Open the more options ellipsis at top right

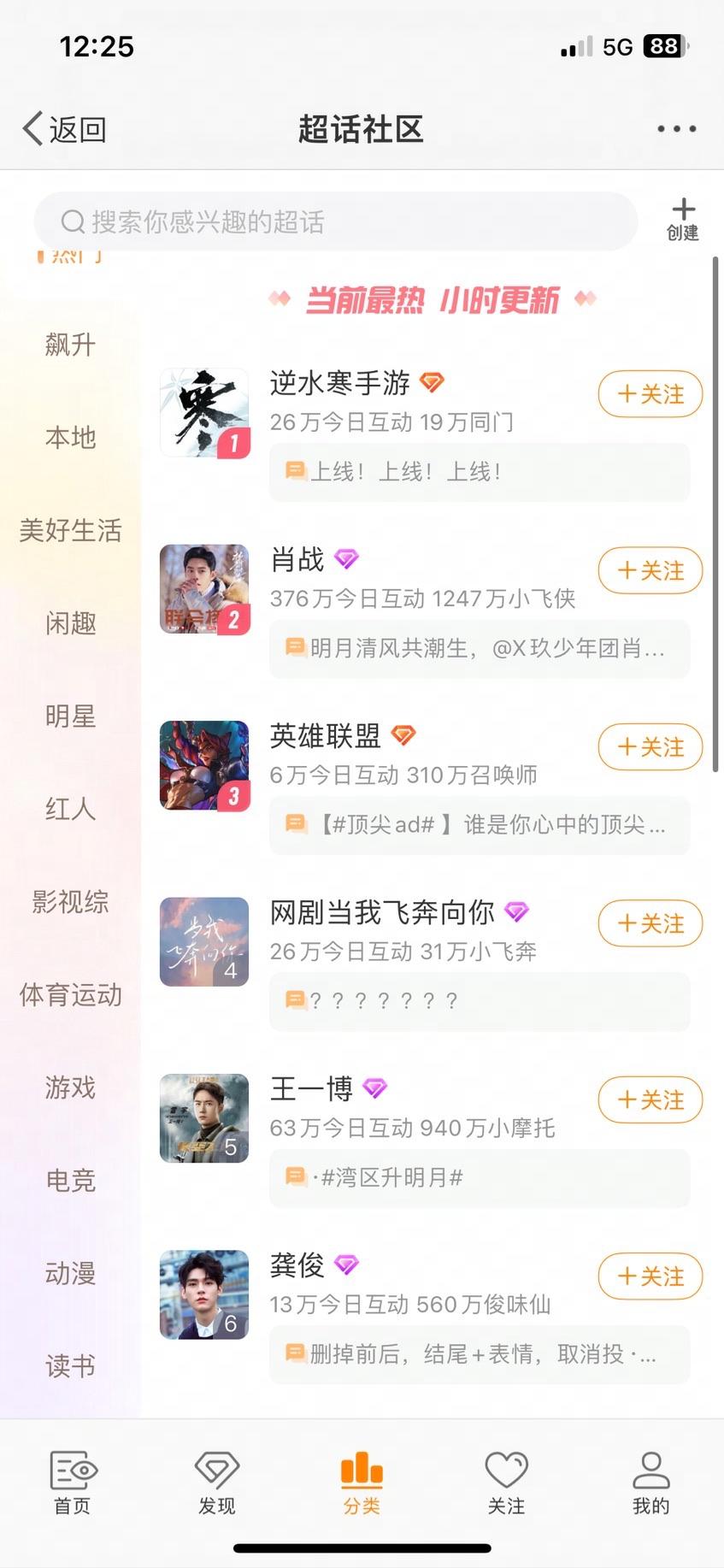coord(675,127)
